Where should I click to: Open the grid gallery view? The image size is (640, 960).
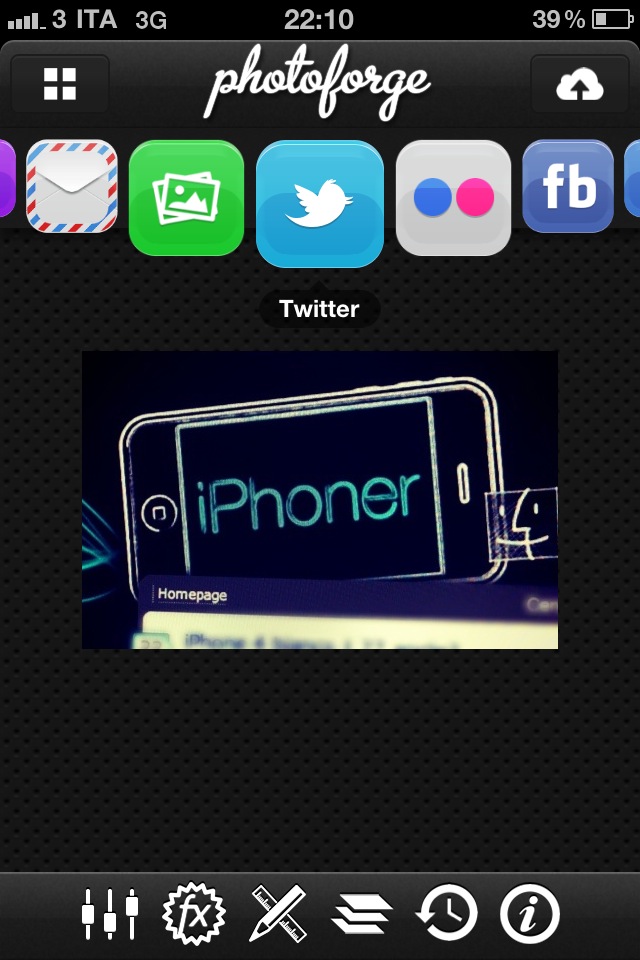tap(60, 84)
